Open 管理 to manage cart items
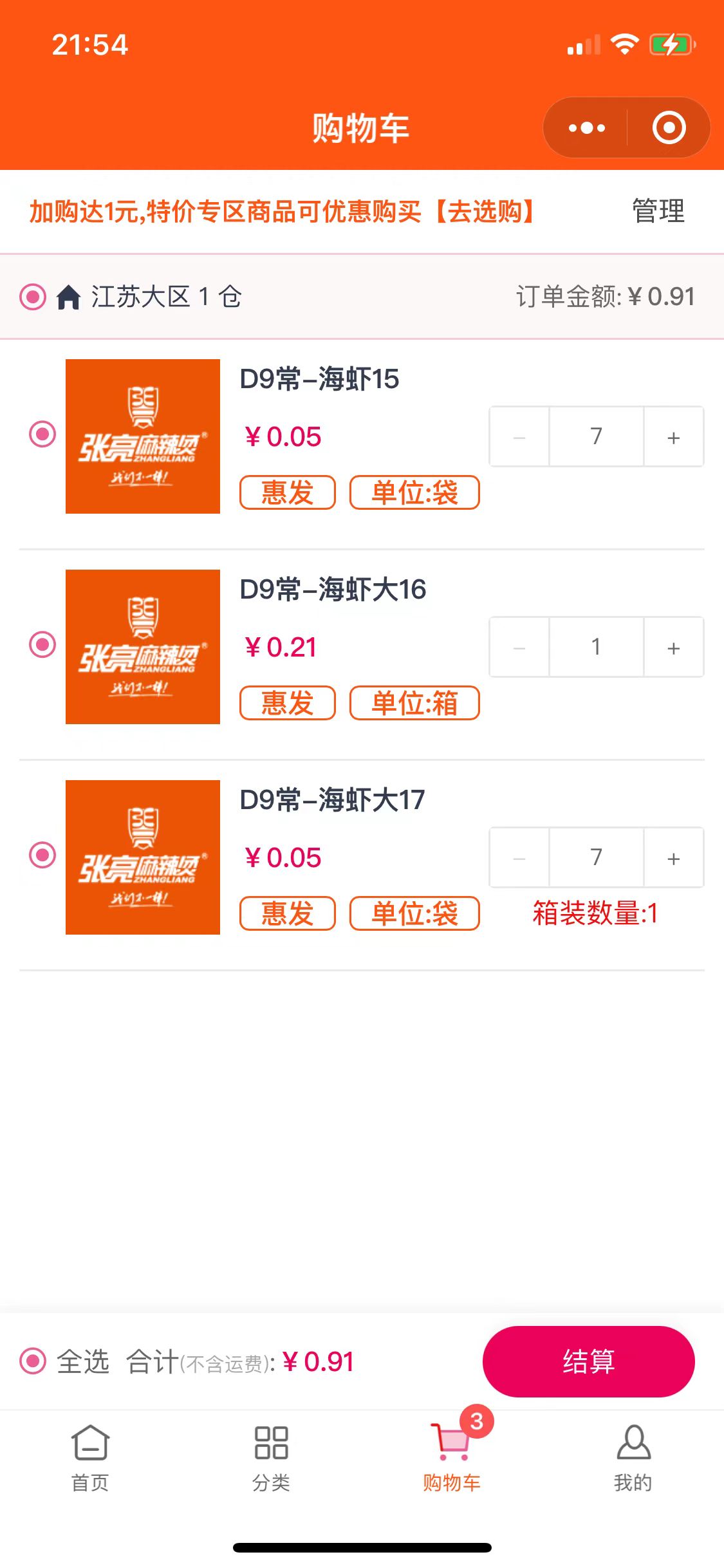Image resolution: width=724 pixels, height=1568 pixels. click(x=658, y=212)
